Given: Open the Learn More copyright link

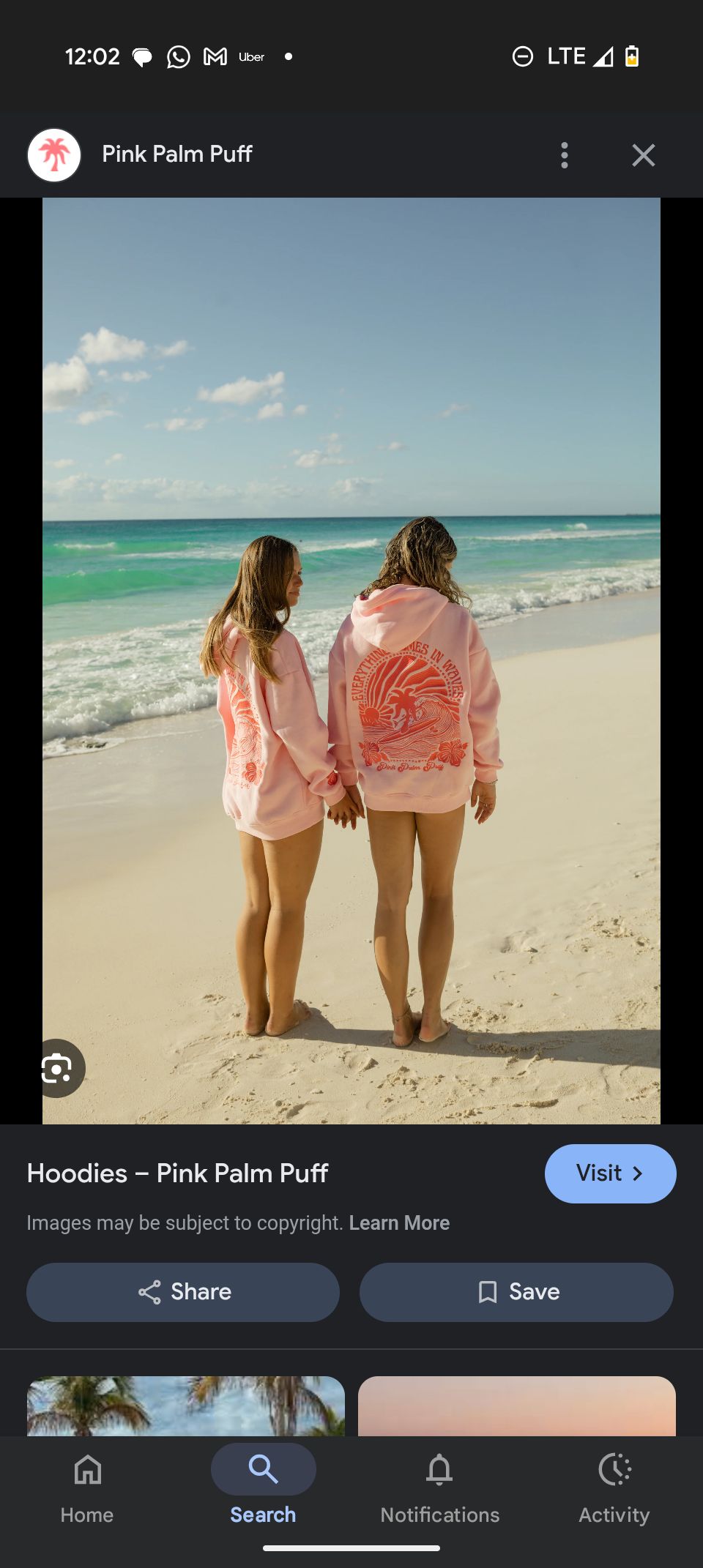Looking at the screenshot, I should point(399,1223).
